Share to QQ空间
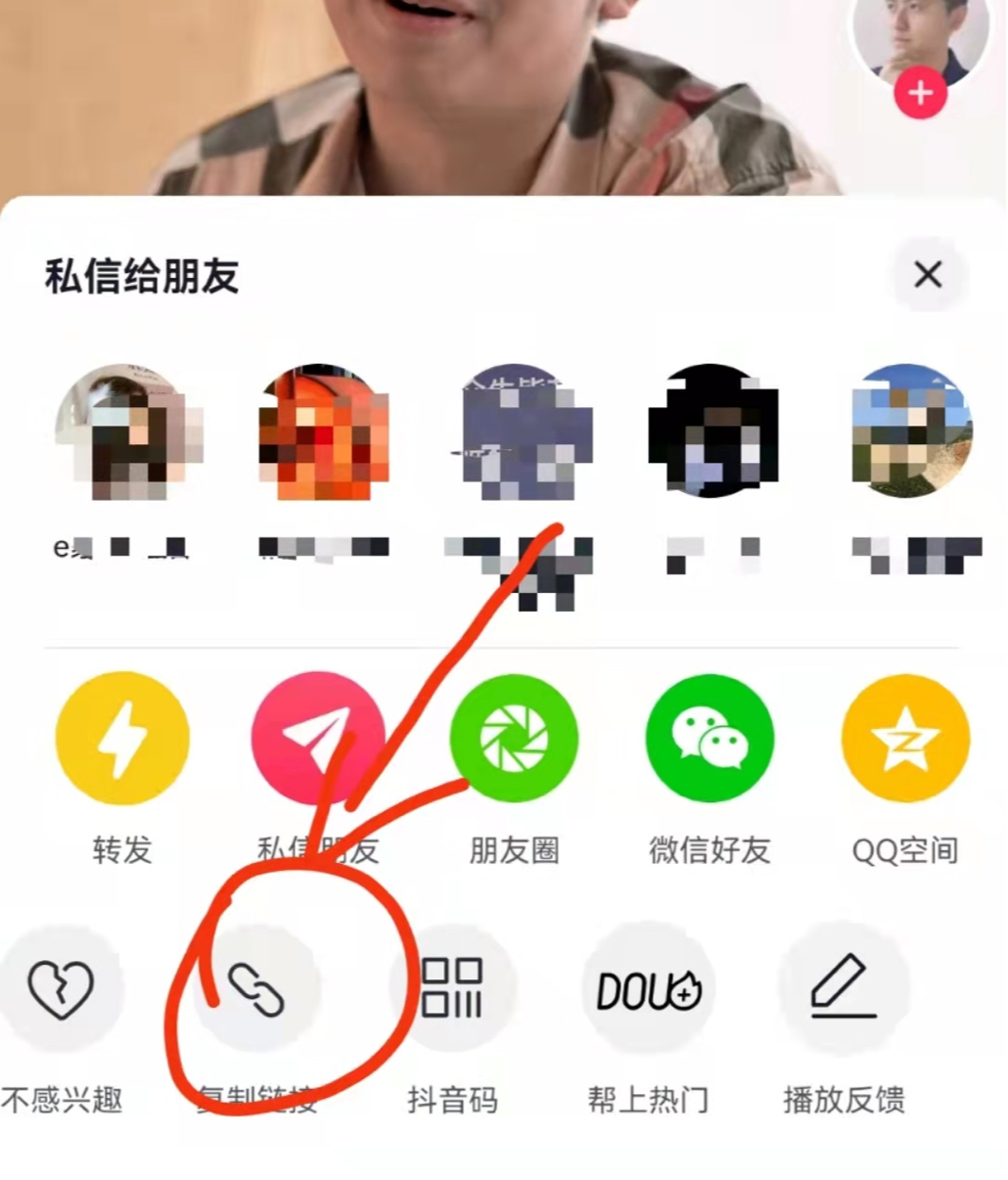Image resolution: width=1008 pixels, height=1180 pixels. click(905, 739)
